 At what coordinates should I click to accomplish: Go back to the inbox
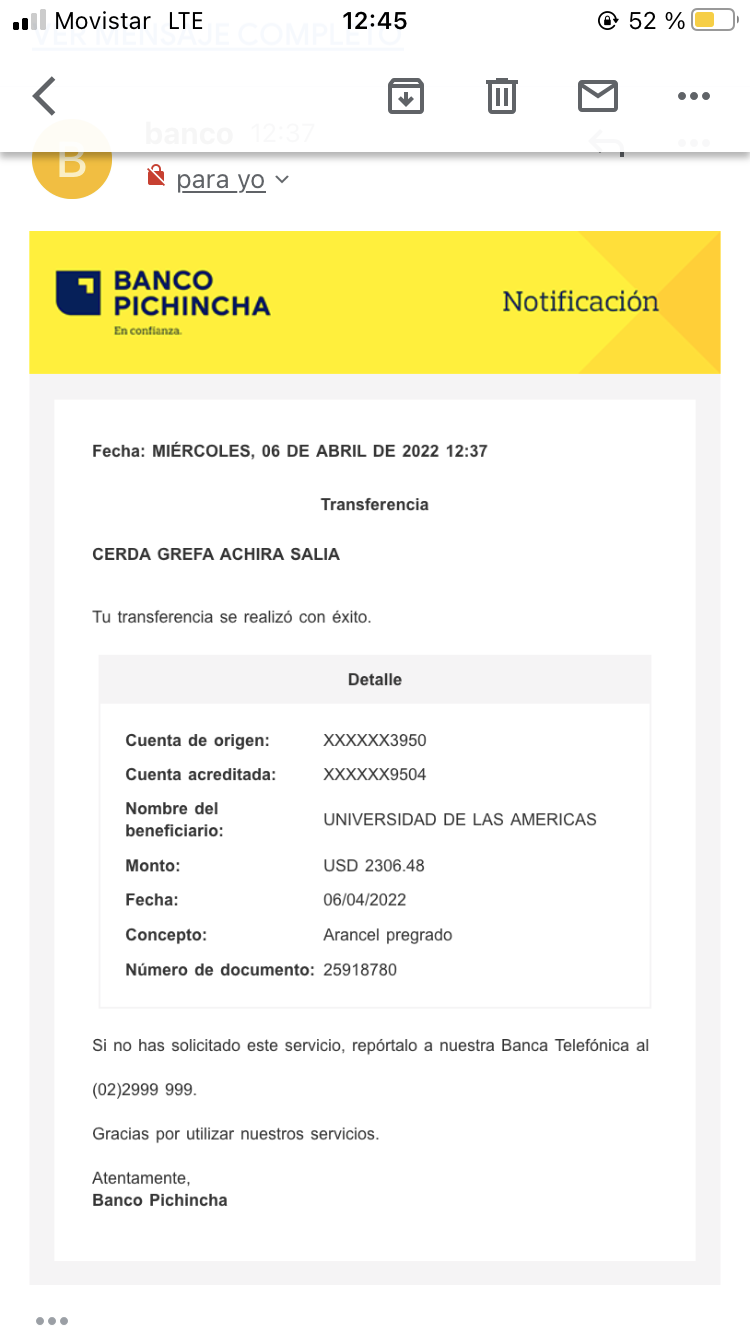click(x=45, y=96)
